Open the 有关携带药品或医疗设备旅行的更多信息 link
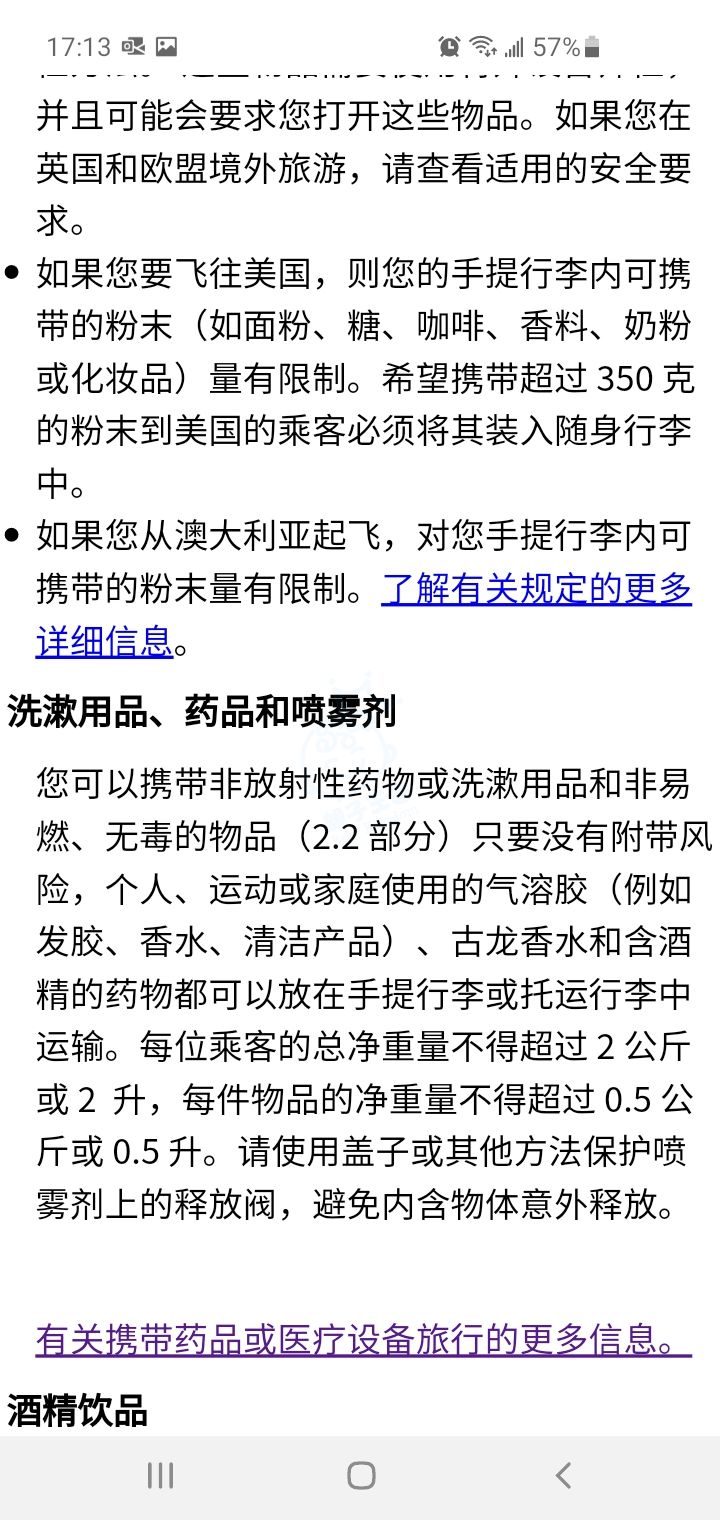Screen dimensions: 720x1520 pos(360,1338)
